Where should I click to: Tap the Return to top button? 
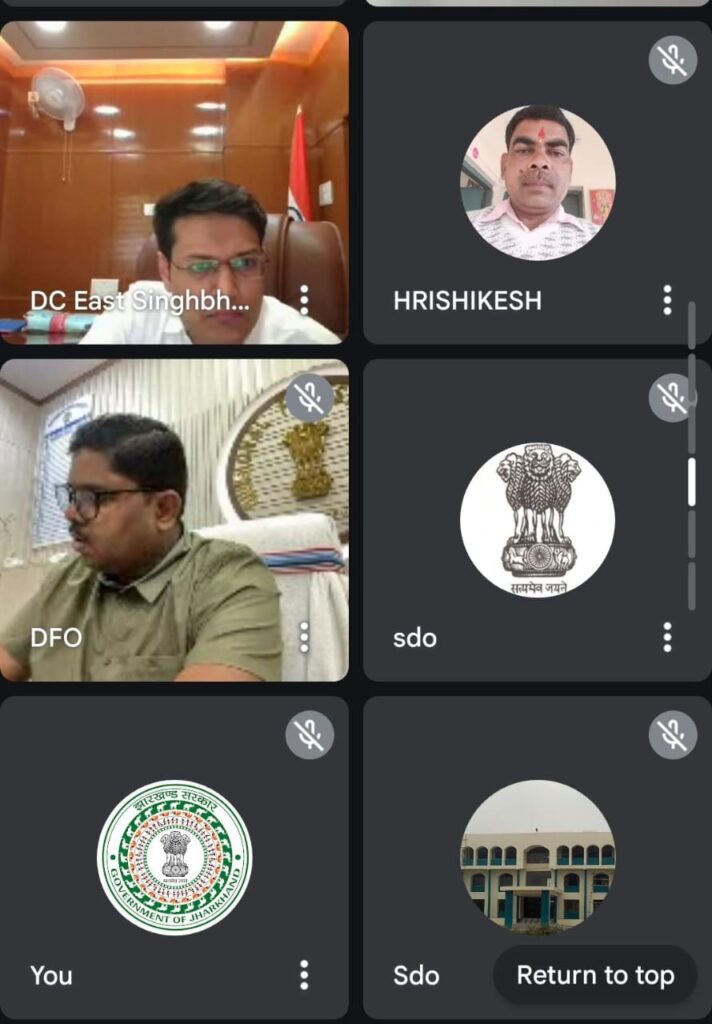pyautogui.click(x=595, y=975)
